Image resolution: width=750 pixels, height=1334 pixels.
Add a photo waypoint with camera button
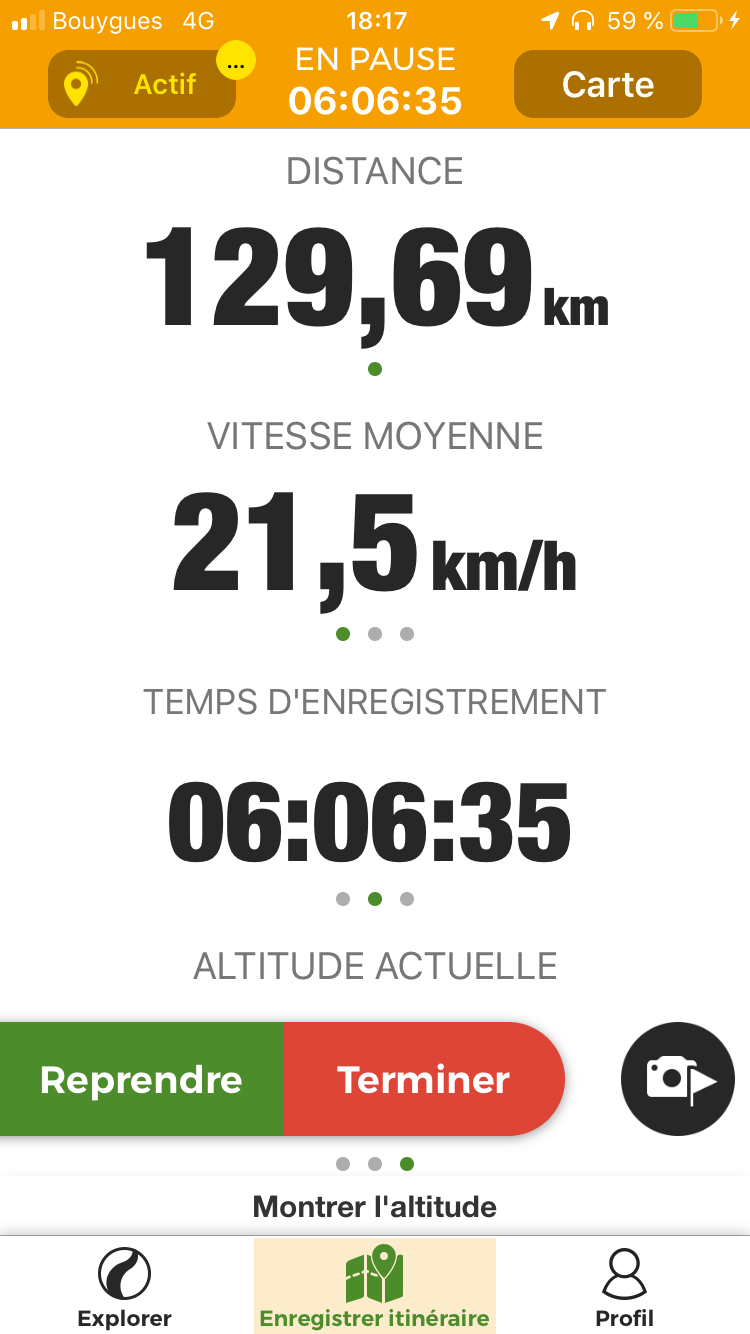coord(678,1079)
